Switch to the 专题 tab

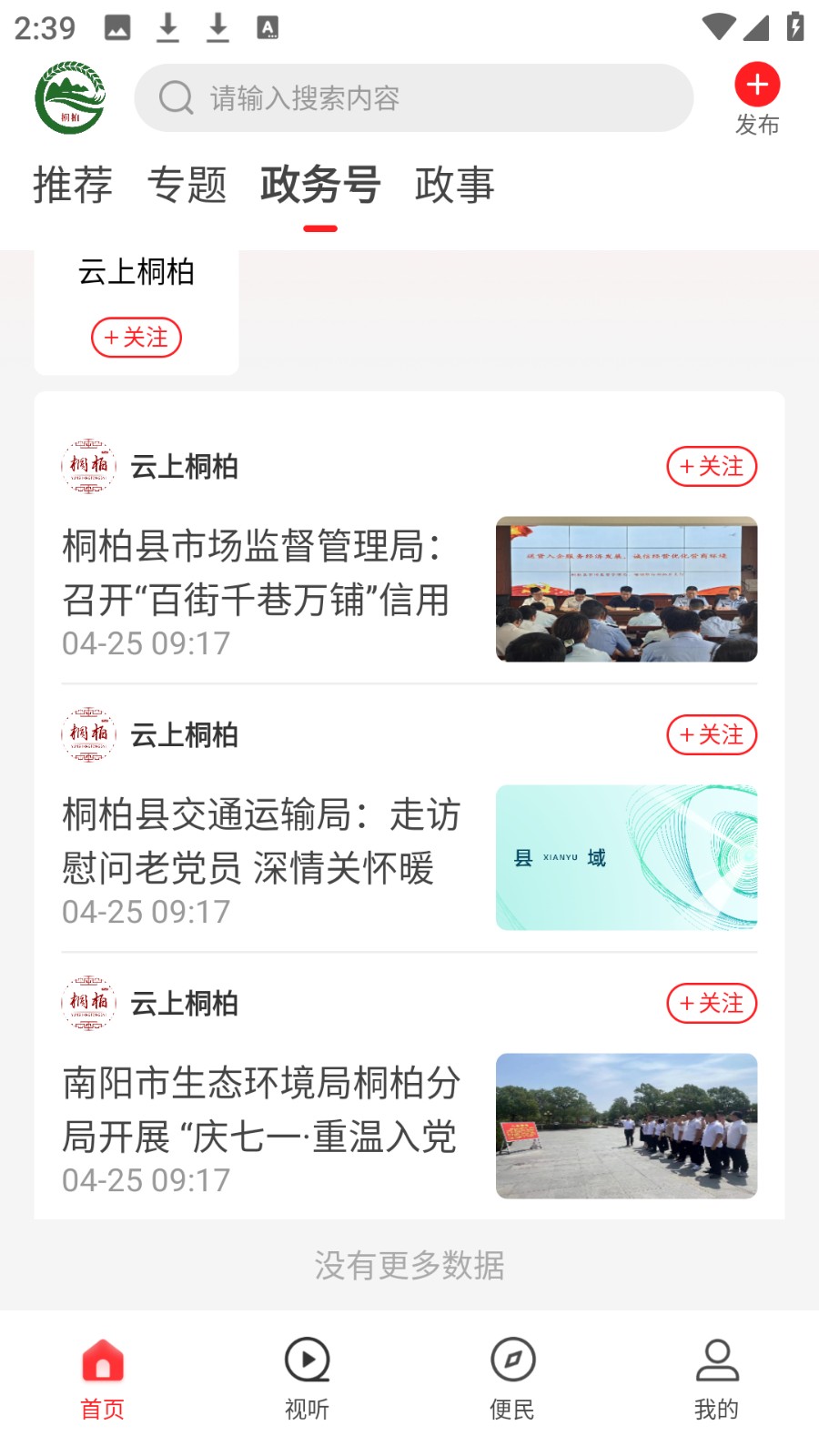tap(187, 185)
